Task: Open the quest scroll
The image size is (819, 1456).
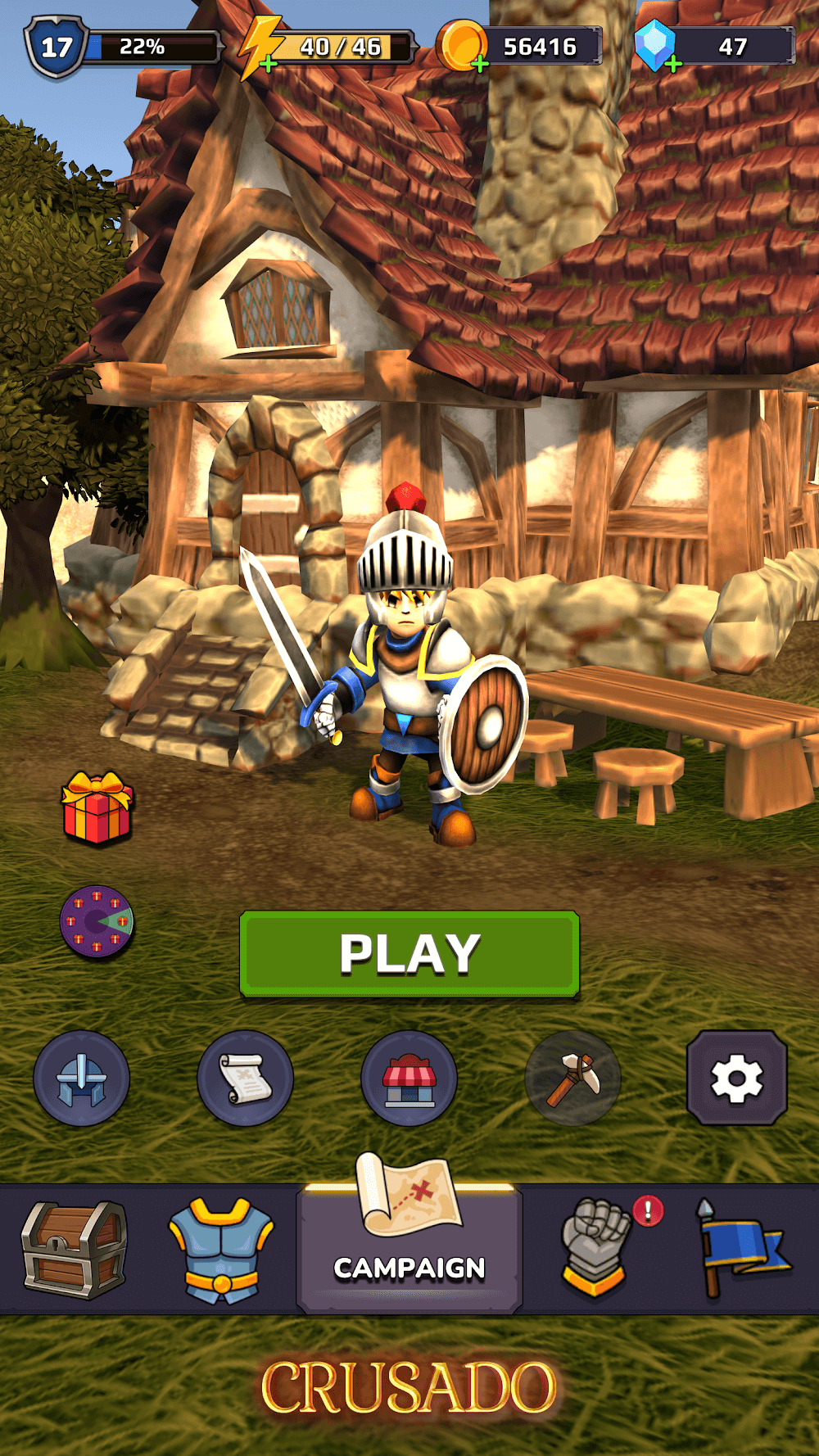Action: point(245,1078)
